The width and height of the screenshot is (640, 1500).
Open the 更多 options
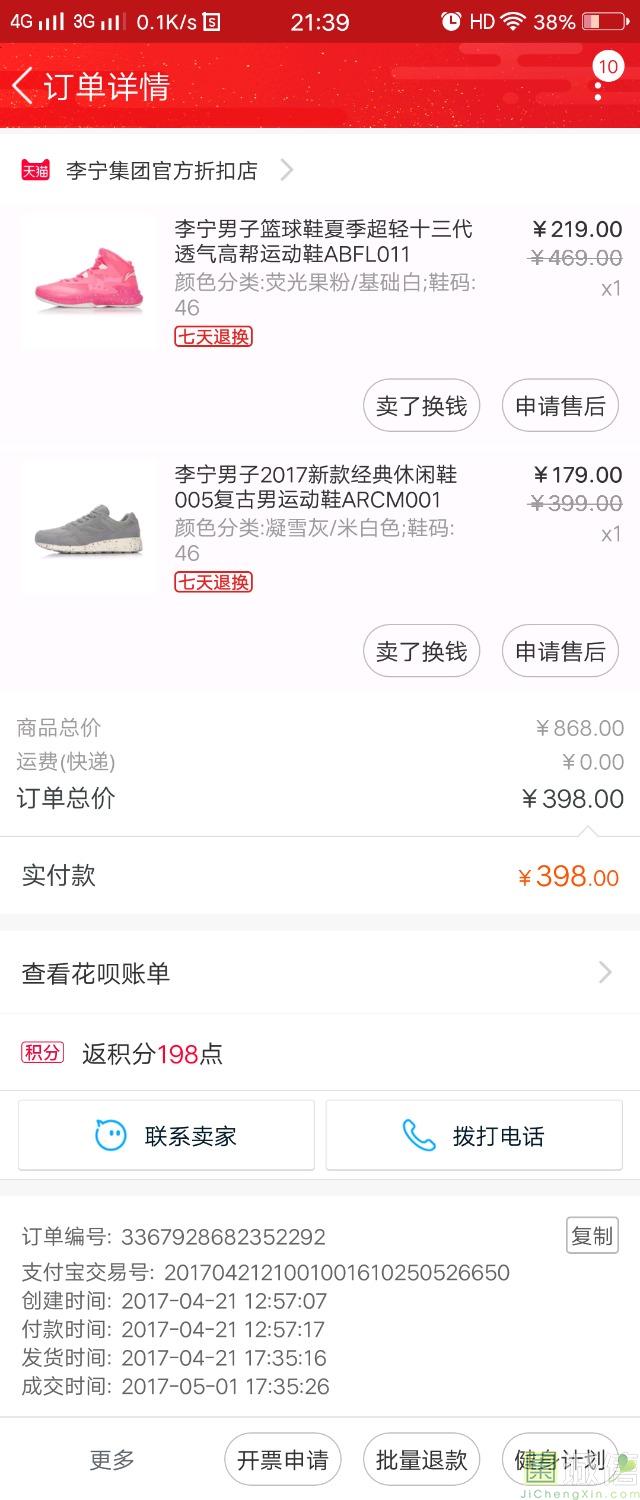point(112,1459)
